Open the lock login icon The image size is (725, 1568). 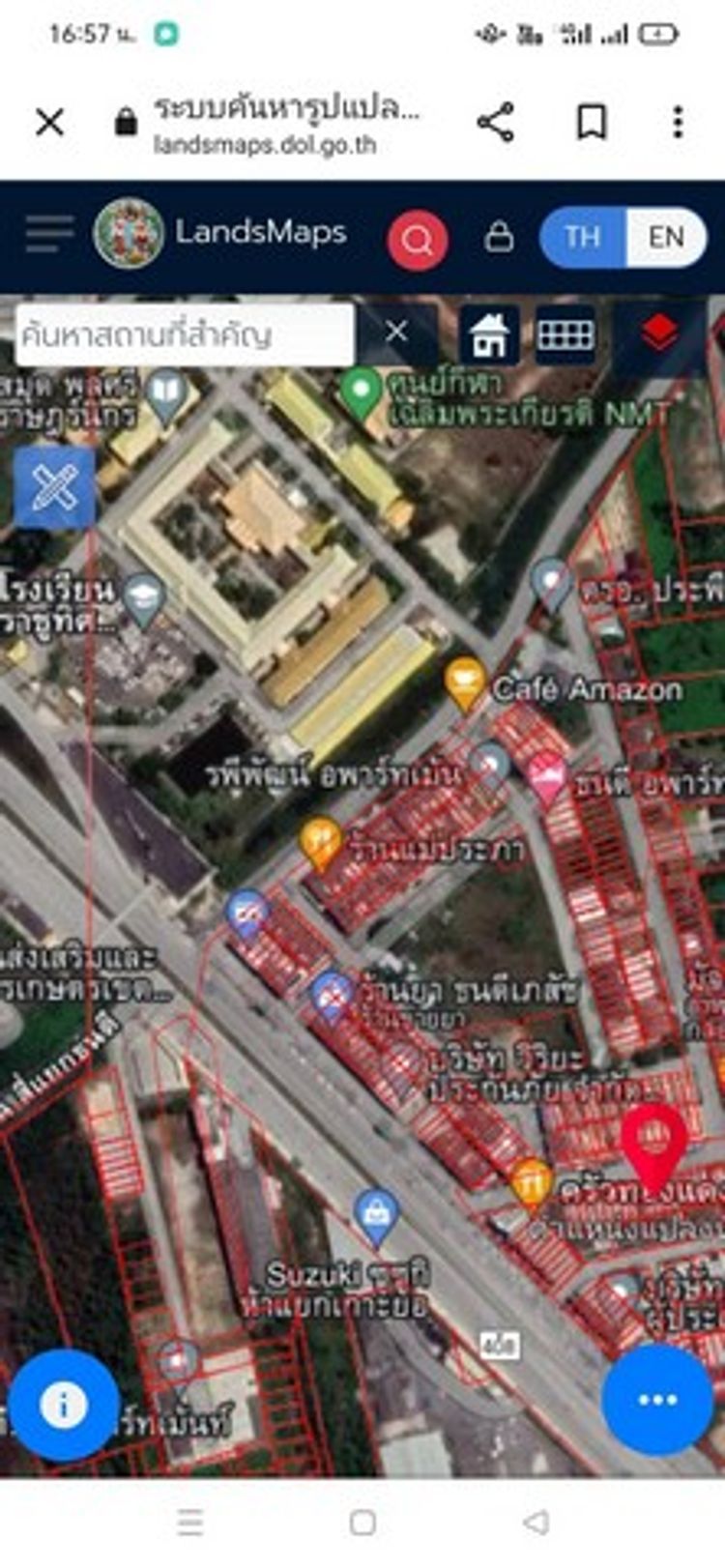[x=499, y=236]
